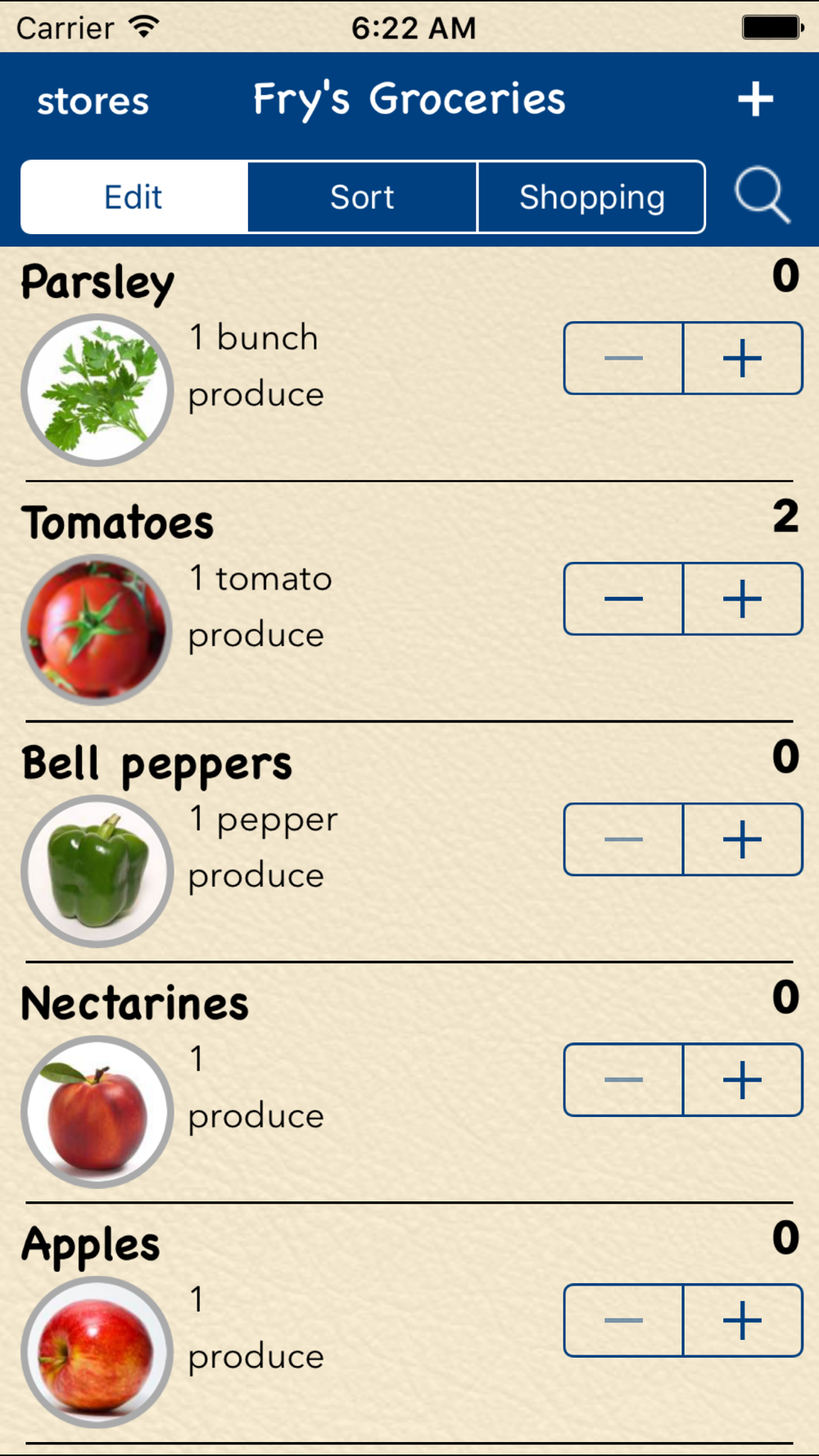Open the search magnifier
Viewport: 819px width, 1456px height.
click(762, 196)
